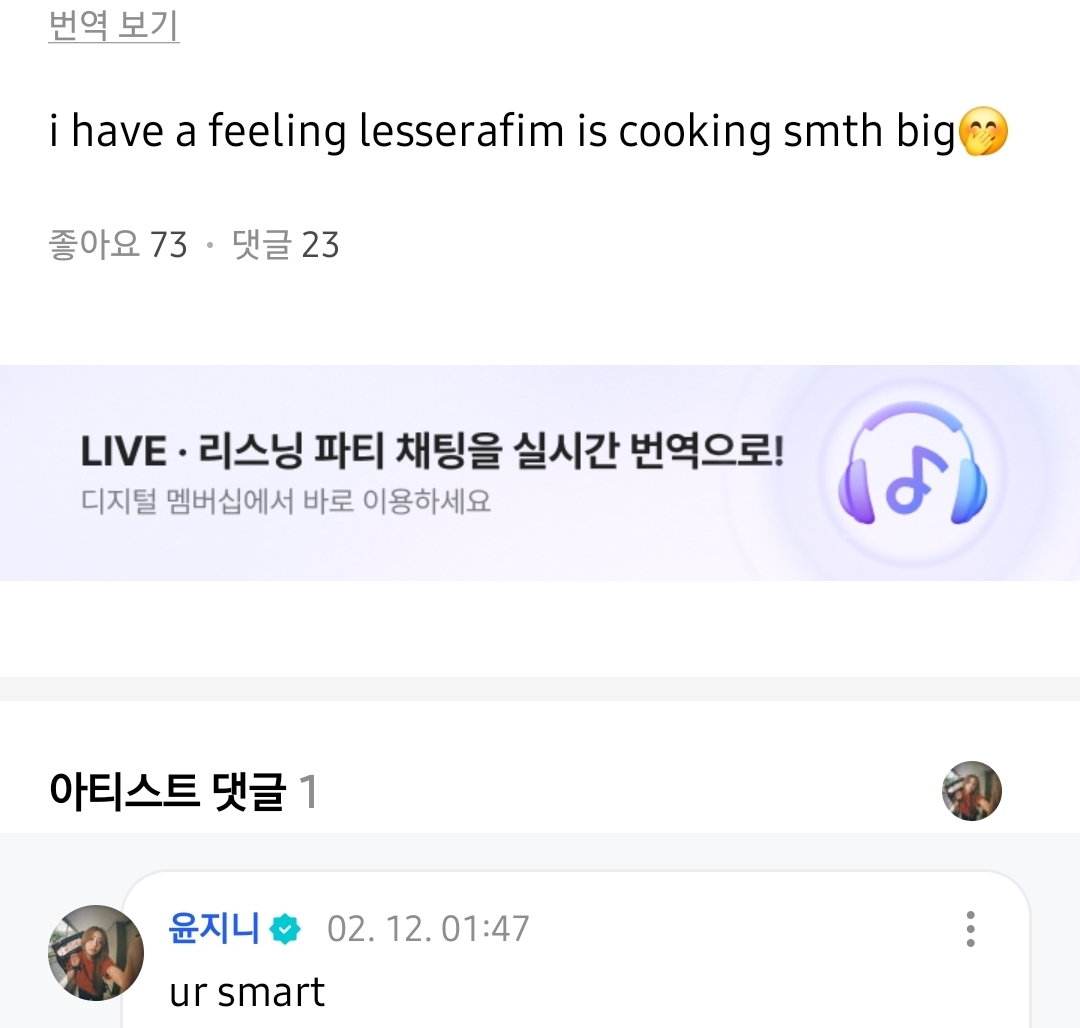Open the 댓글 23 comments count
1080x1028 pixels.
coord(286,245)
